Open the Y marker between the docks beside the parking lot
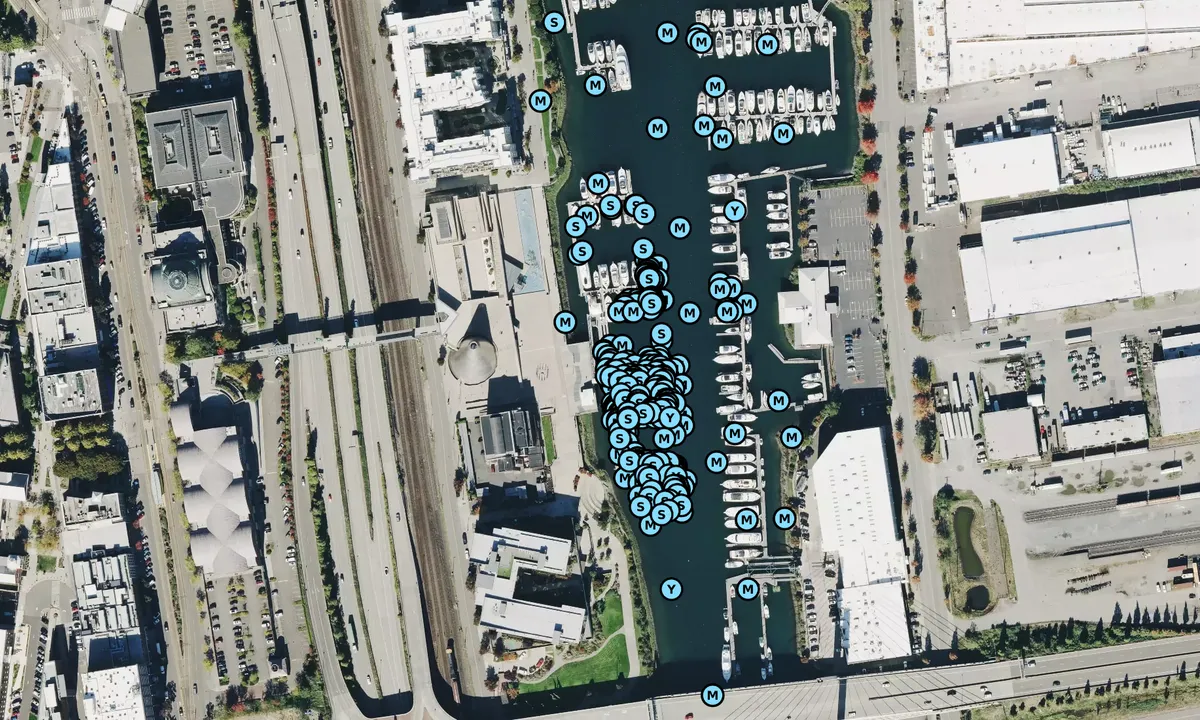Screen dimensions: 1200x720 734,210
